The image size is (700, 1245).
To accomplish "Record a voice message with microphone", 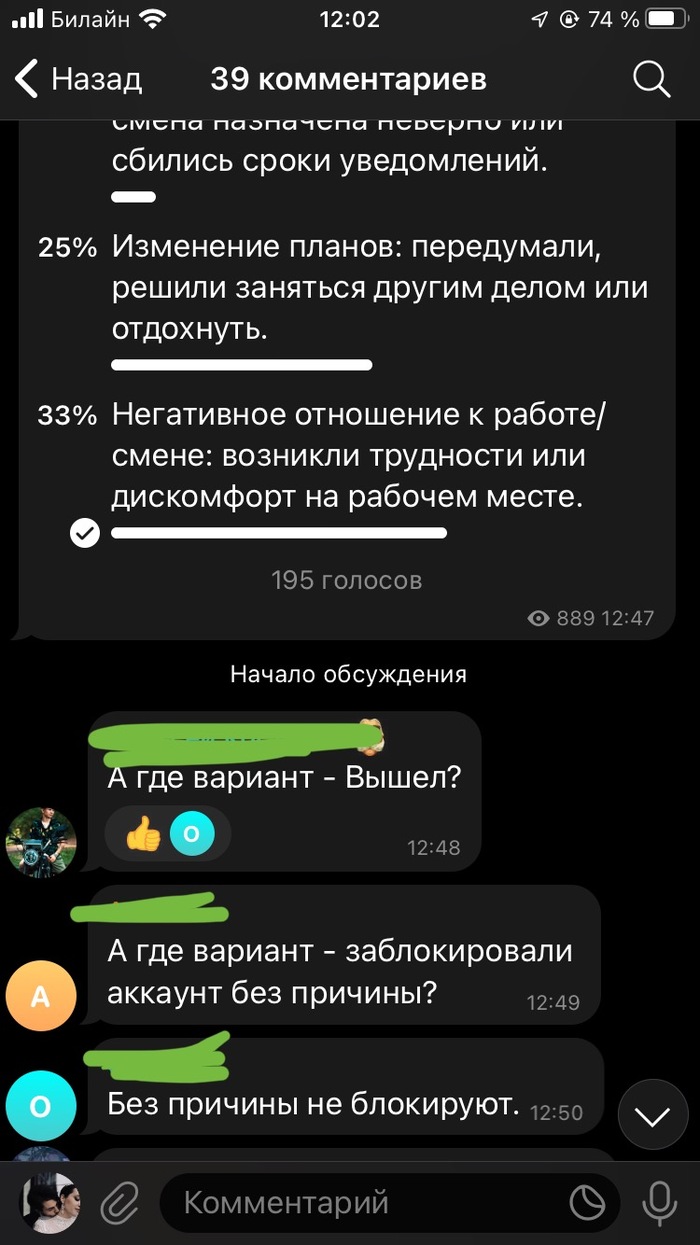I will [x=658, y=1203].
